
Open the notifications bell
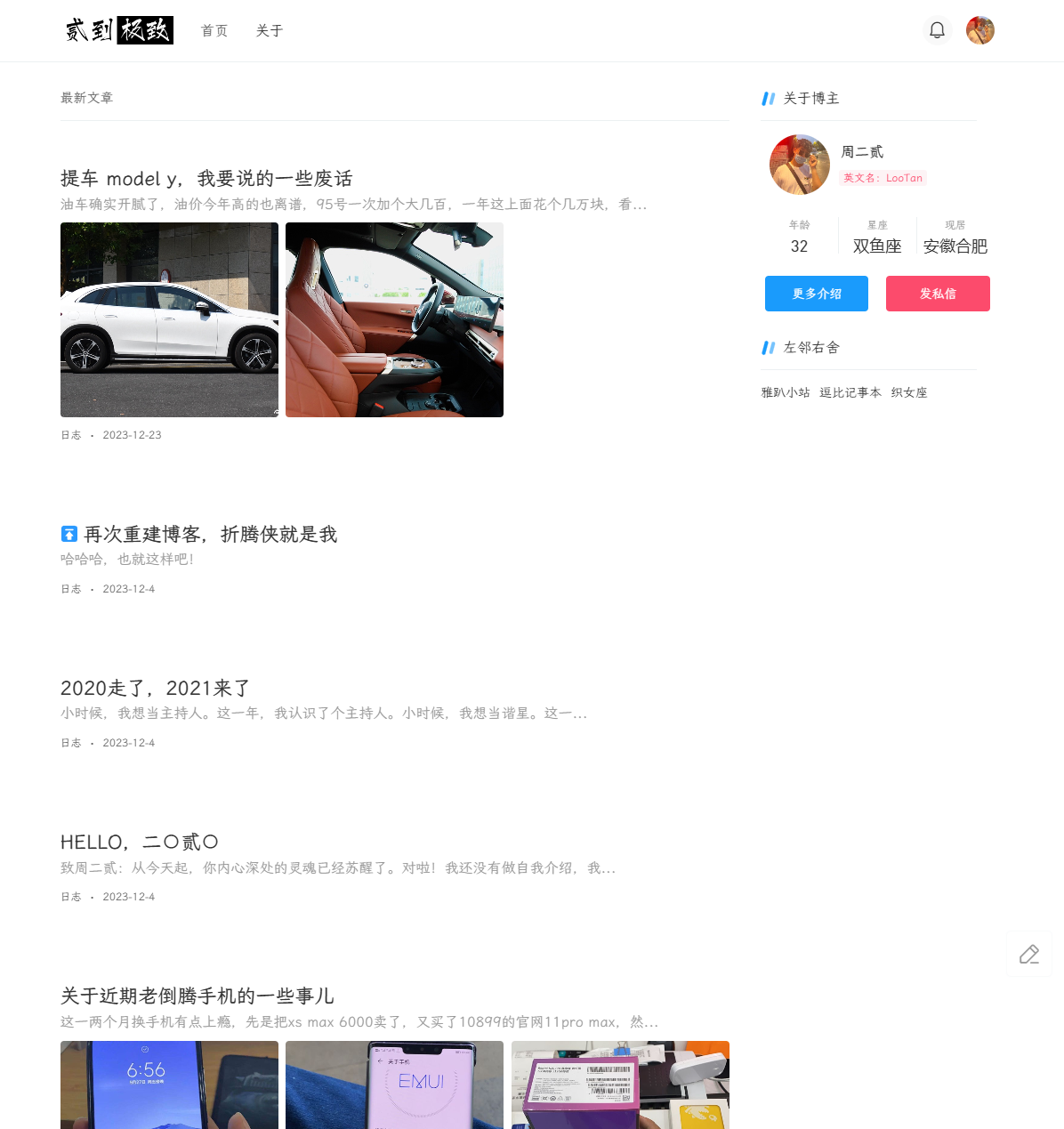click(937, 30)
